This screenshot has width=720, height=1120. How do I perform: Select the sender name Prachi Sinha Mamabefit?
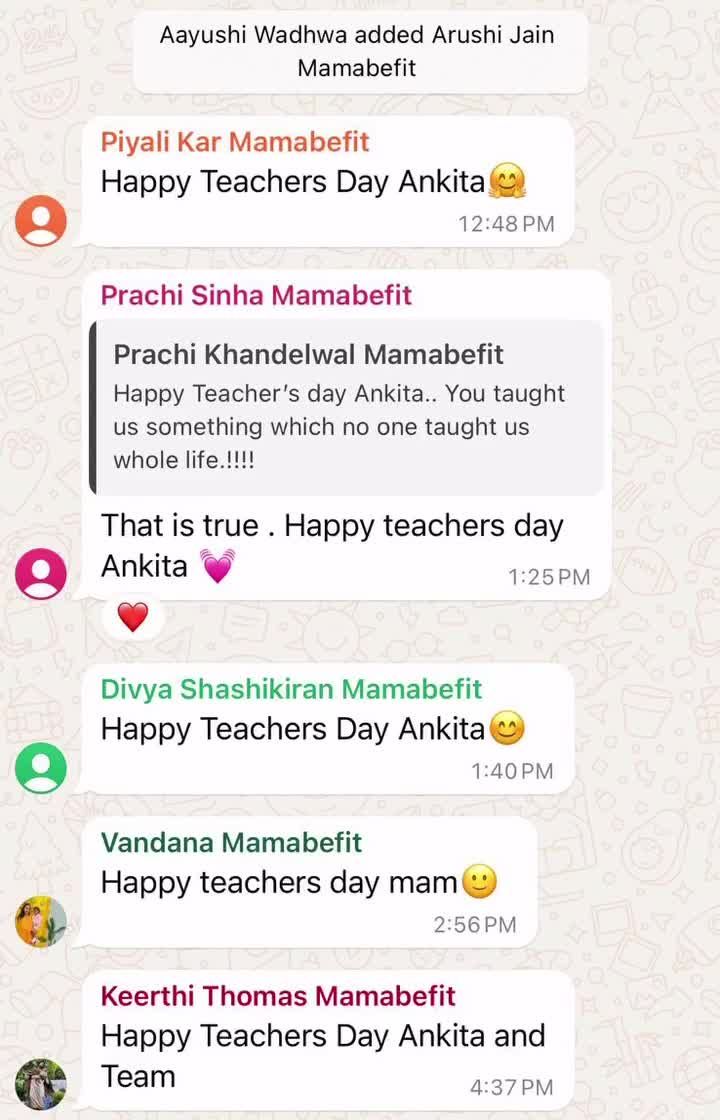pos(256,295)
